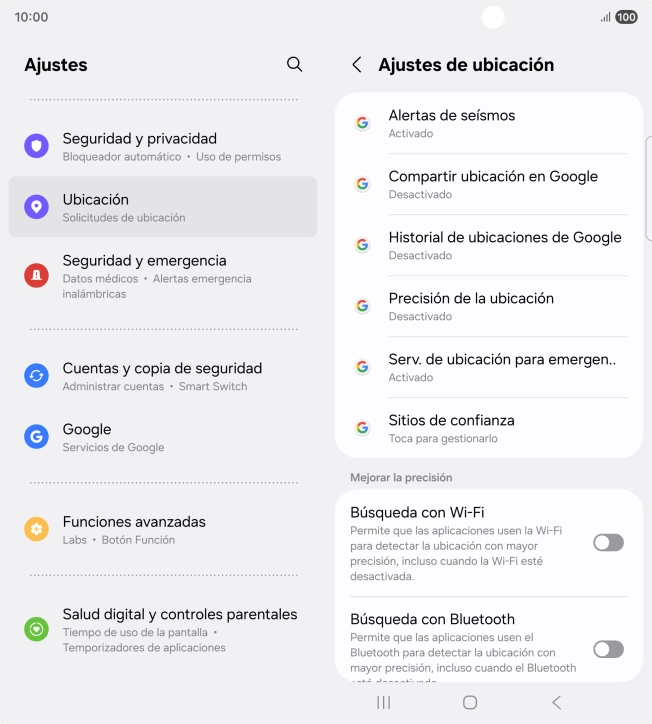
Task: Open Salud digital y controles parentales
Action: 163,629
